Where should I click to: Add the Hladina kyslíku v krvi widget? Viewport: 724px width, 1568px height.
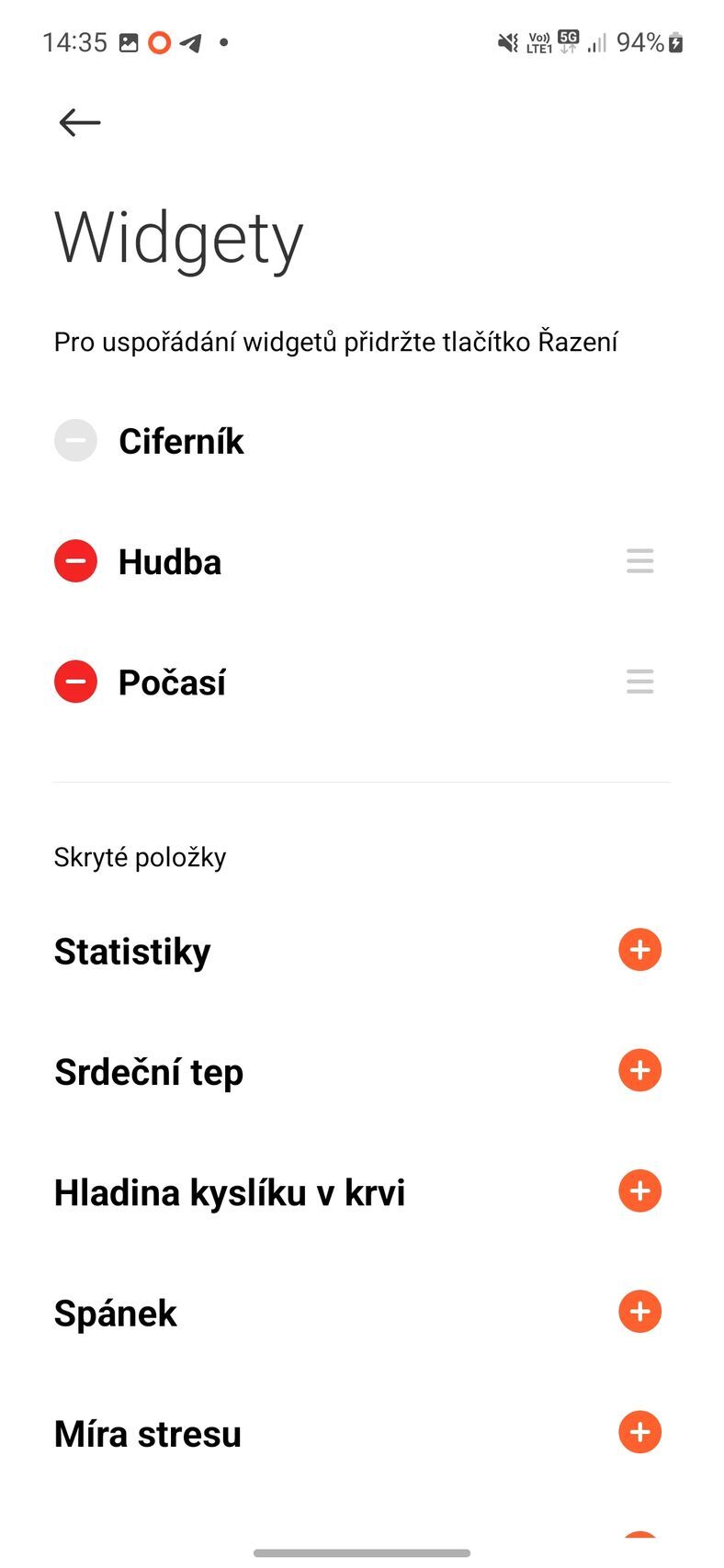[x=639, y=1191]
